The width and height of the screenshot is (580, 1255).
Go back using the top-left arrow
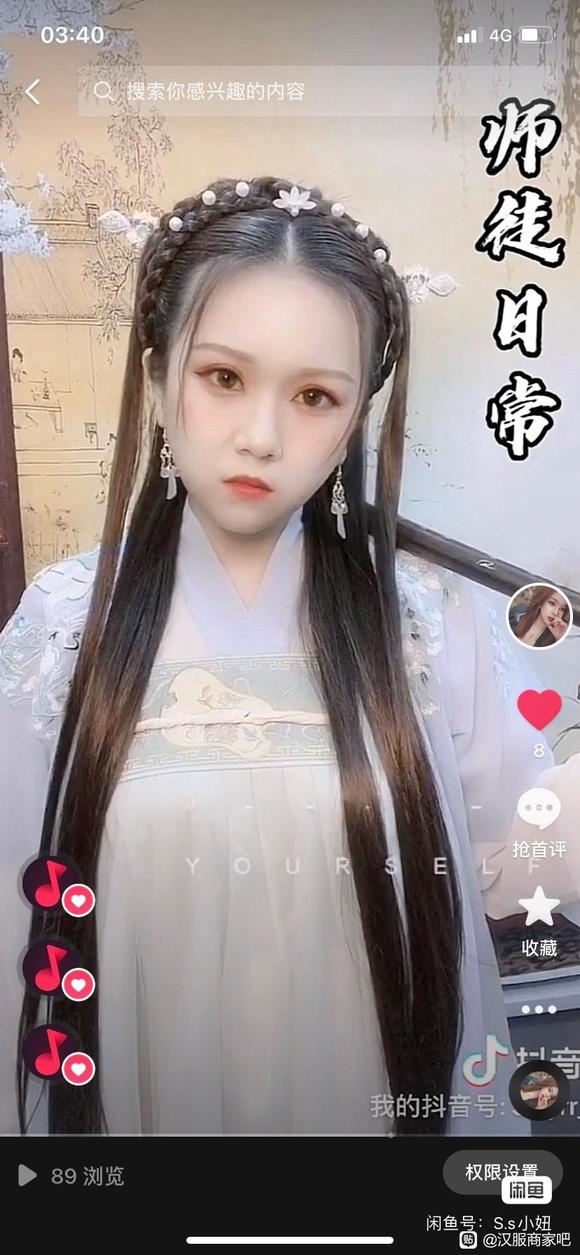(x=33, y=92)
